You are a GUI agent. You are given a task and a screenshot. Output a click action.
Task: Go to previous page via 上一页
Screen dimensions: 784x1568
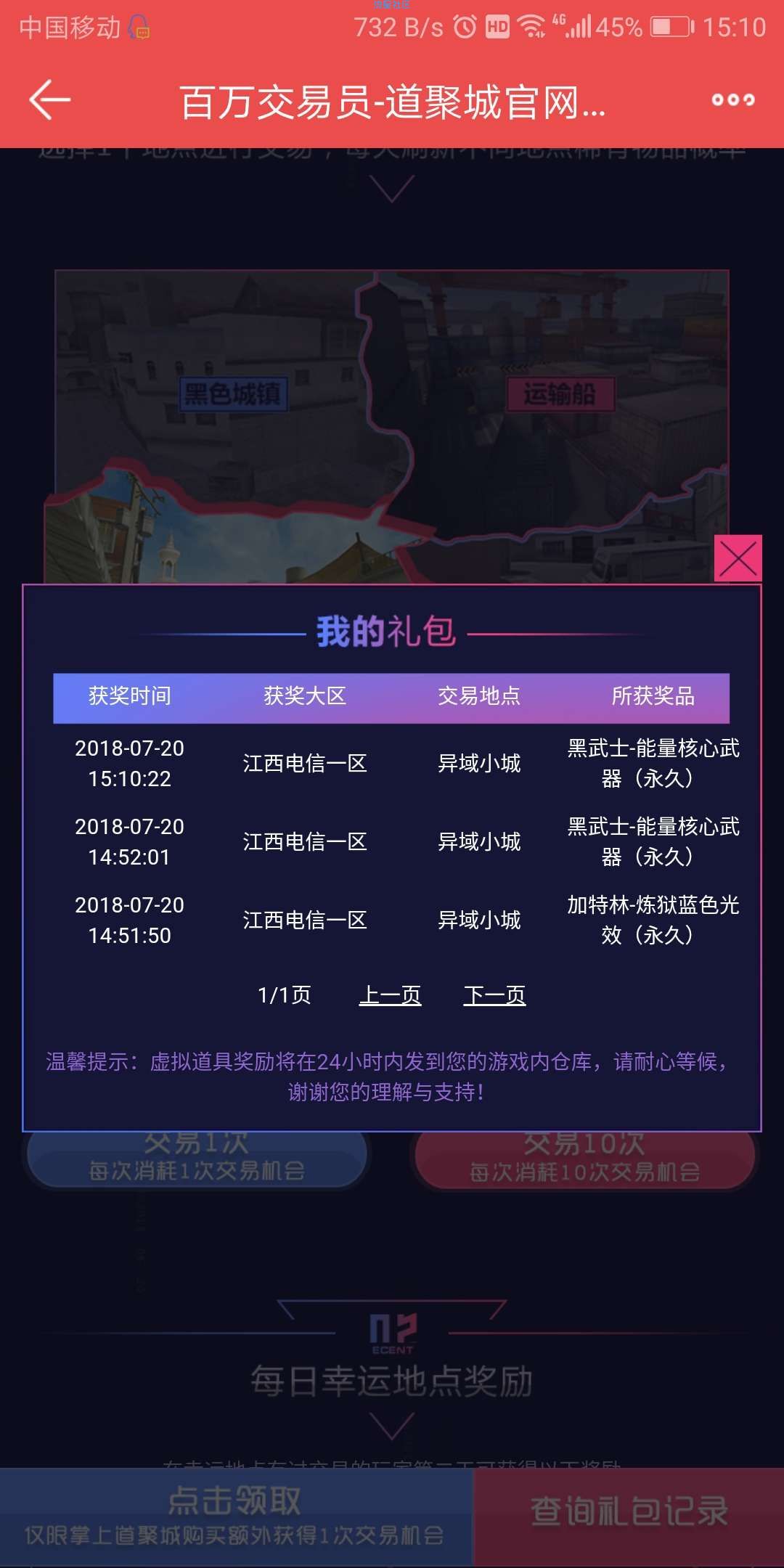click(x=390, y=995)
